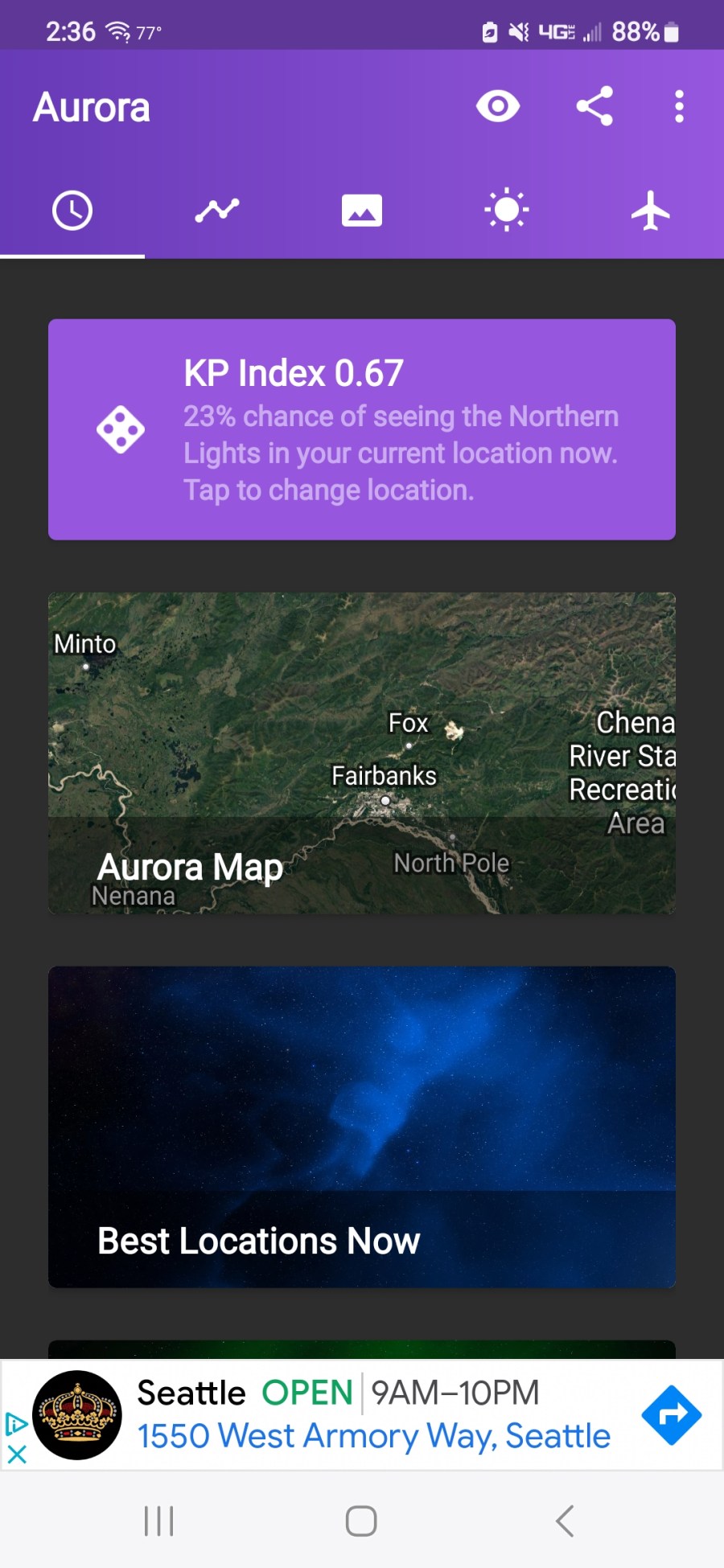Viewport: 724px width, 1568px height.
Task: Tap KP Index card to change location
Action: click(x=362, y=429)
